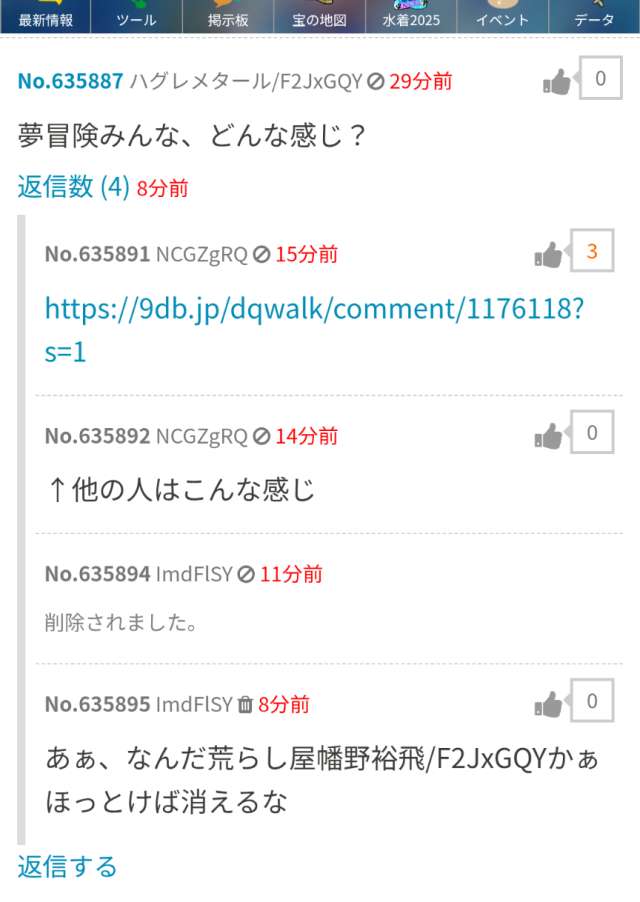The image size is (640, 902).
Task: Tap 返信する to reply
Action: (67, 866)
